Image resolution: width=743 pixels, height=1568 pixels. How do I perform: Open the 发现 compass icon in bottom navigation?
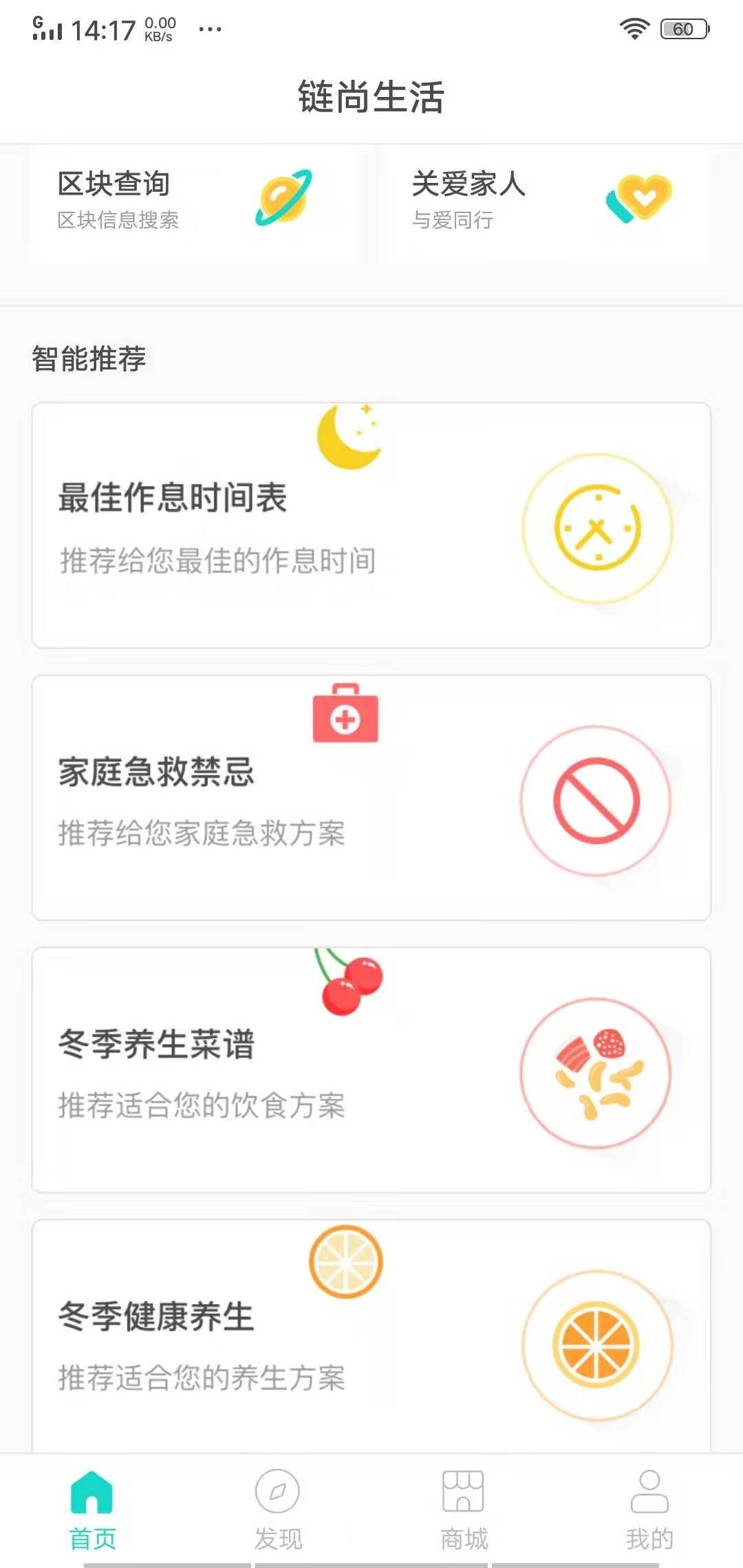(278, 1492)
